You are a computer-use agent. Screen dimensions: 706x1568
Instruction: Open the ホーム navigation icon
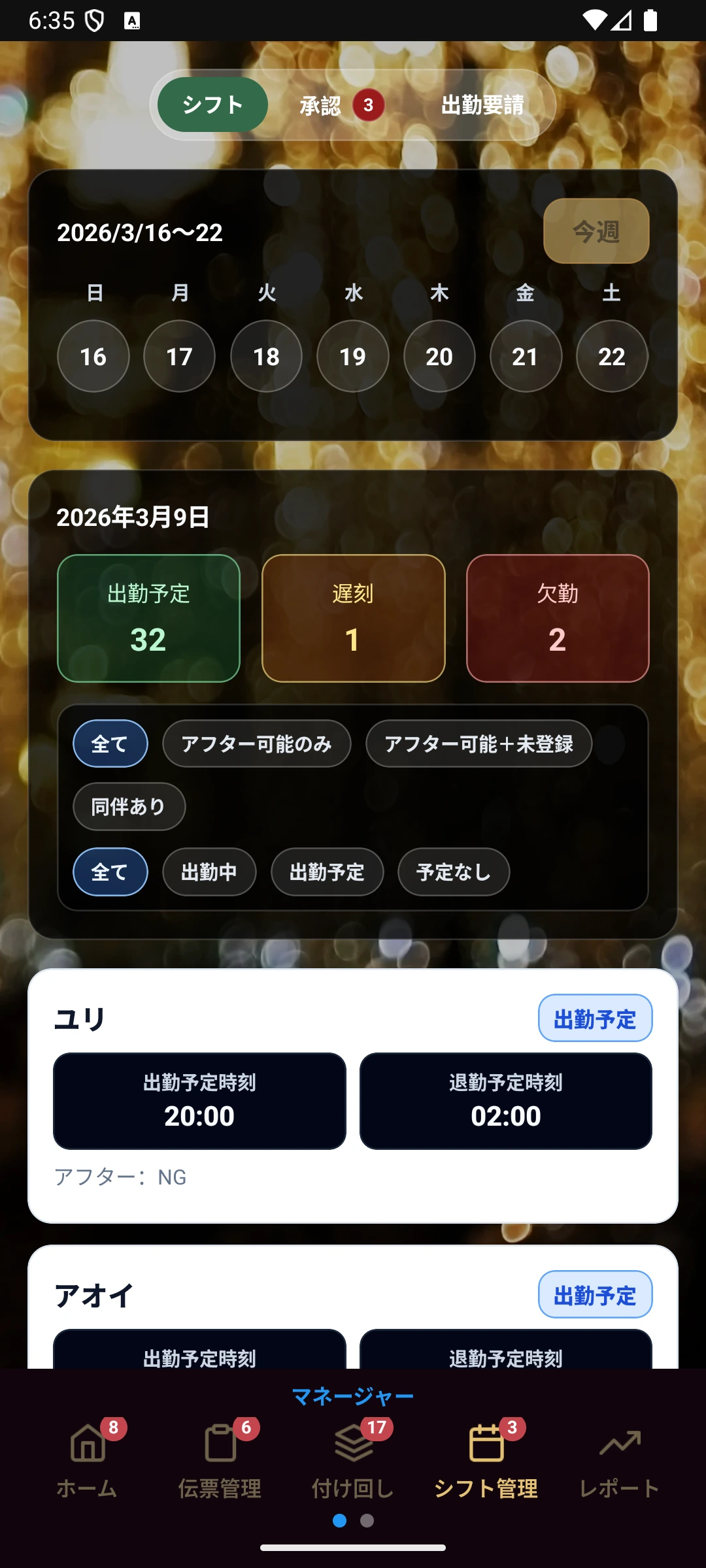pyautogui.click(x=87, y=1446)
